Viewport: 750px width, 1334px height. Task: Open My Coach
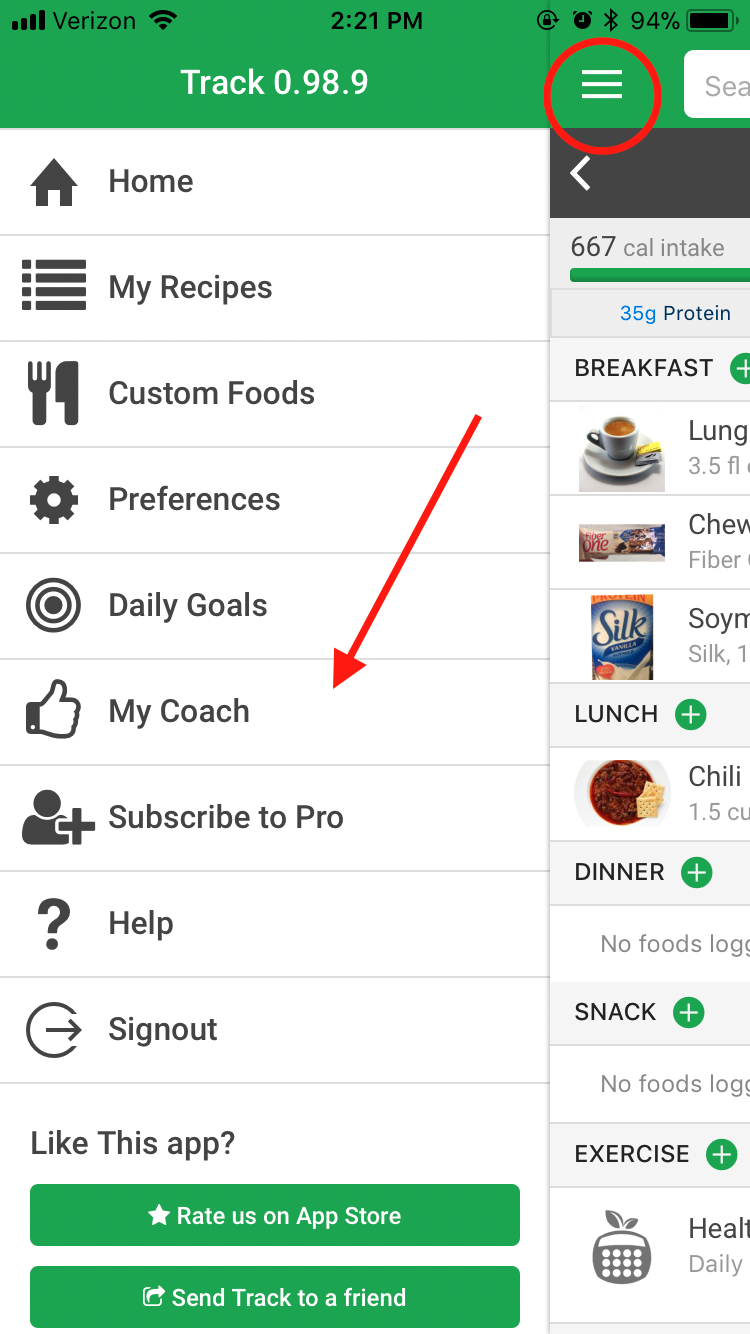[274, 712]
